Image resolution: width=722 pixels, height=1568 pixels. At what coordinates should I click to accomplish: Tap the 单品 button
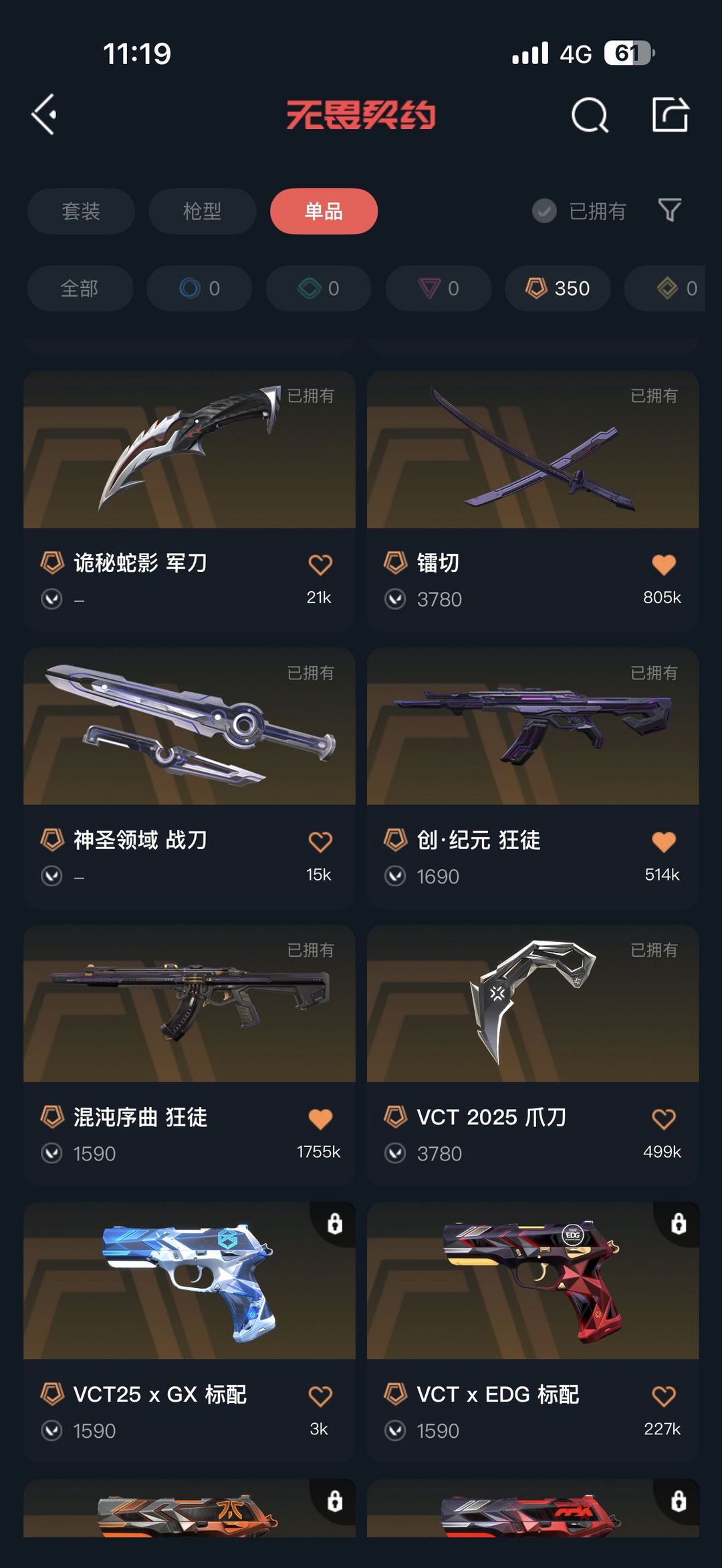pyautogui.click(x=324, y=210)
